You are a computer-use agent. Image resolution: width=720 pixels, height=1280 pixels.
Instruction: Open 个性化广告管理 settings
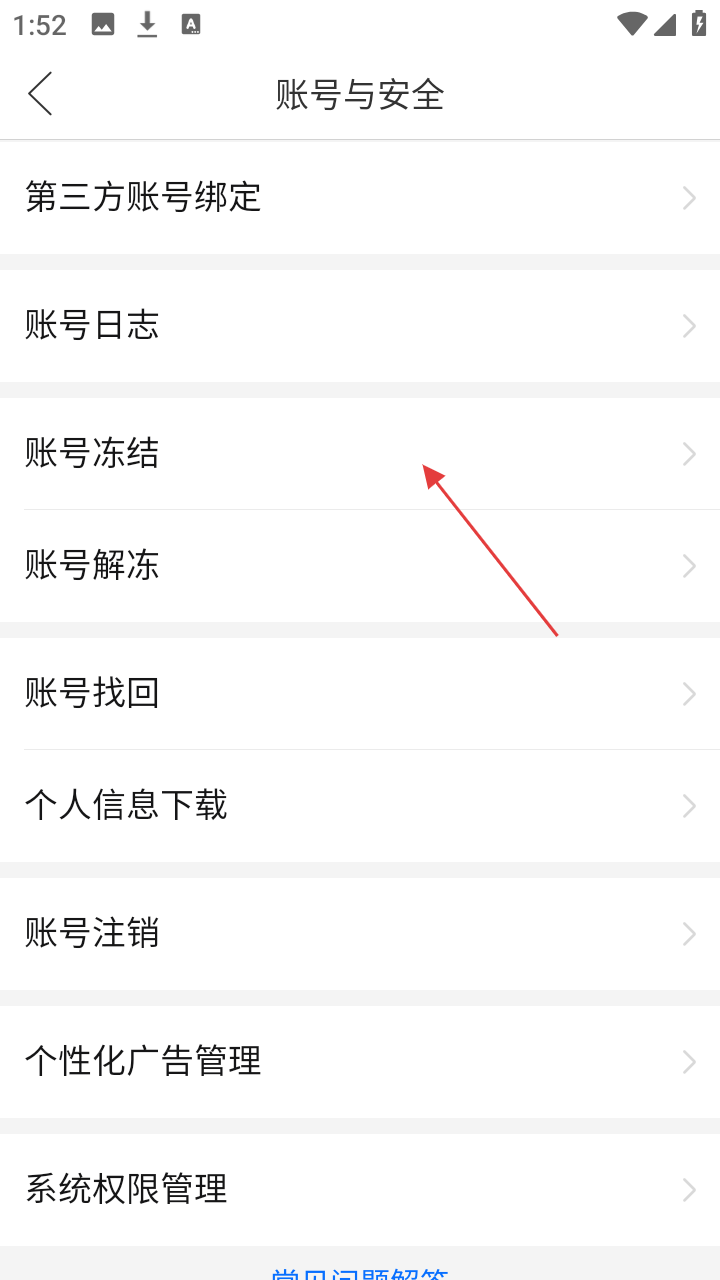coord(360,1061)
